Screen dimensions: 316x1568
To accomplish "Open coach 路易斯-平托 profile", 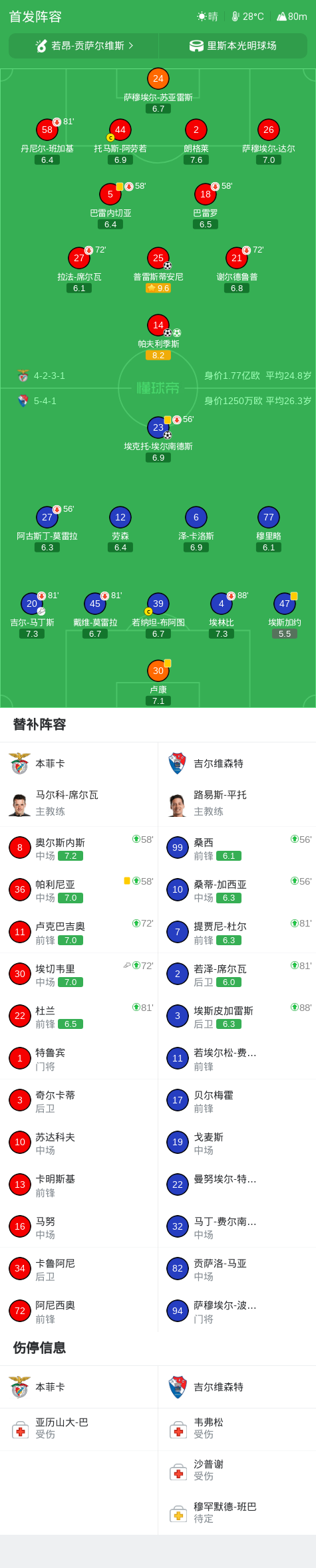I will [237, 803].
